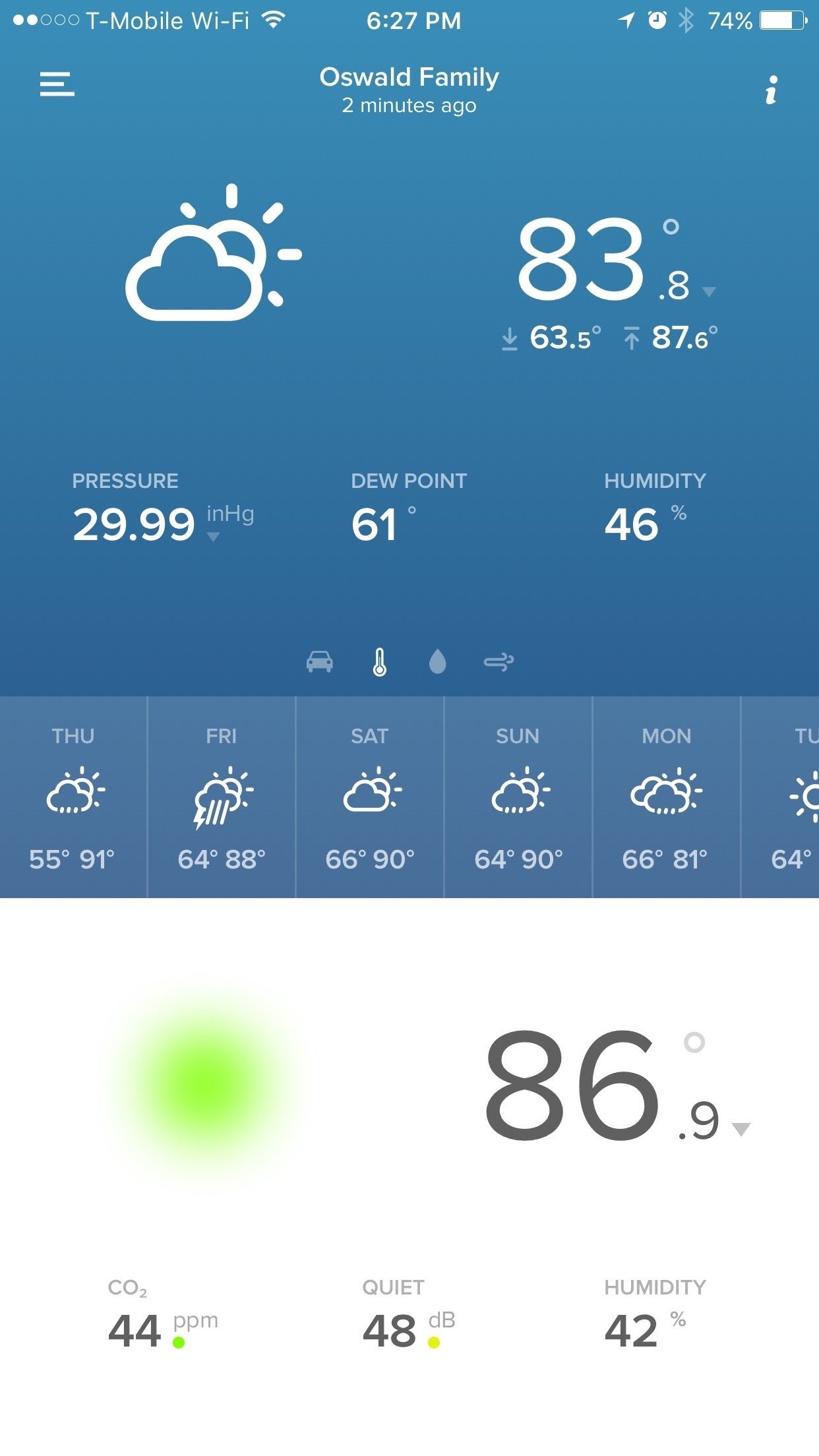
Task: Open the hamburger menu
Action: pyautogui.click(x=57, y=84)
